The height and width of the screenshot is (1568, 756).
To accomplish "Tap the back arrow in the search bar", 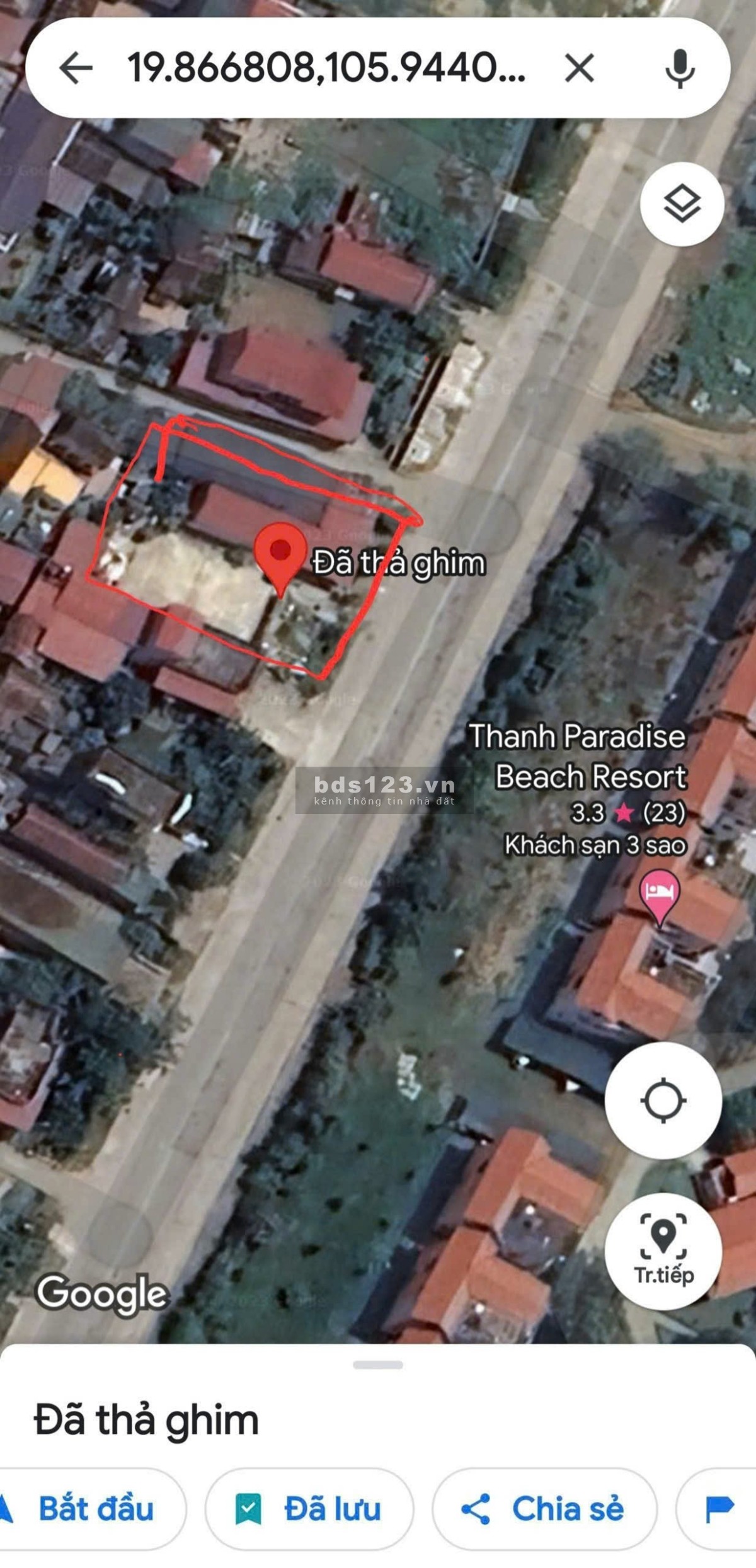I will pos(76,68).
